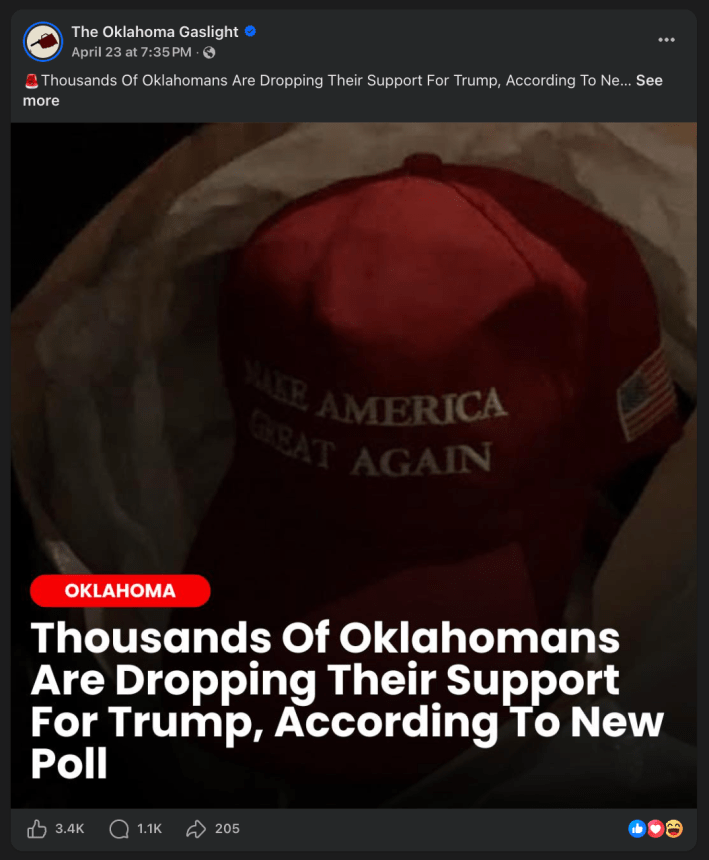Share this post
The height and width of the screenshot is (860, 709).
pyautogui.click(x=213, y=828)
